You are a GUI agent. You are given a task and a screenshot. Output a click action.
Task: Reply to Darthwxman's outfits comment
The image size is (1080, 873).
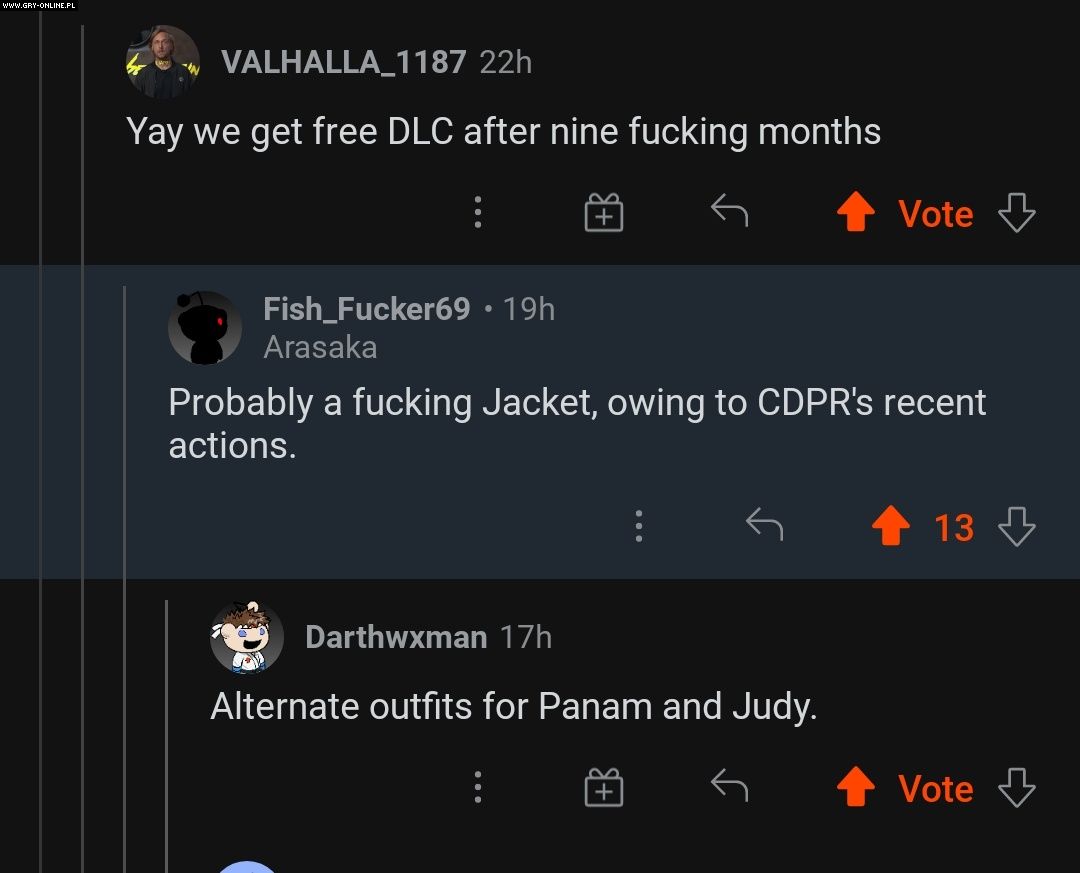pyautogui.click(x=729, y=787)
